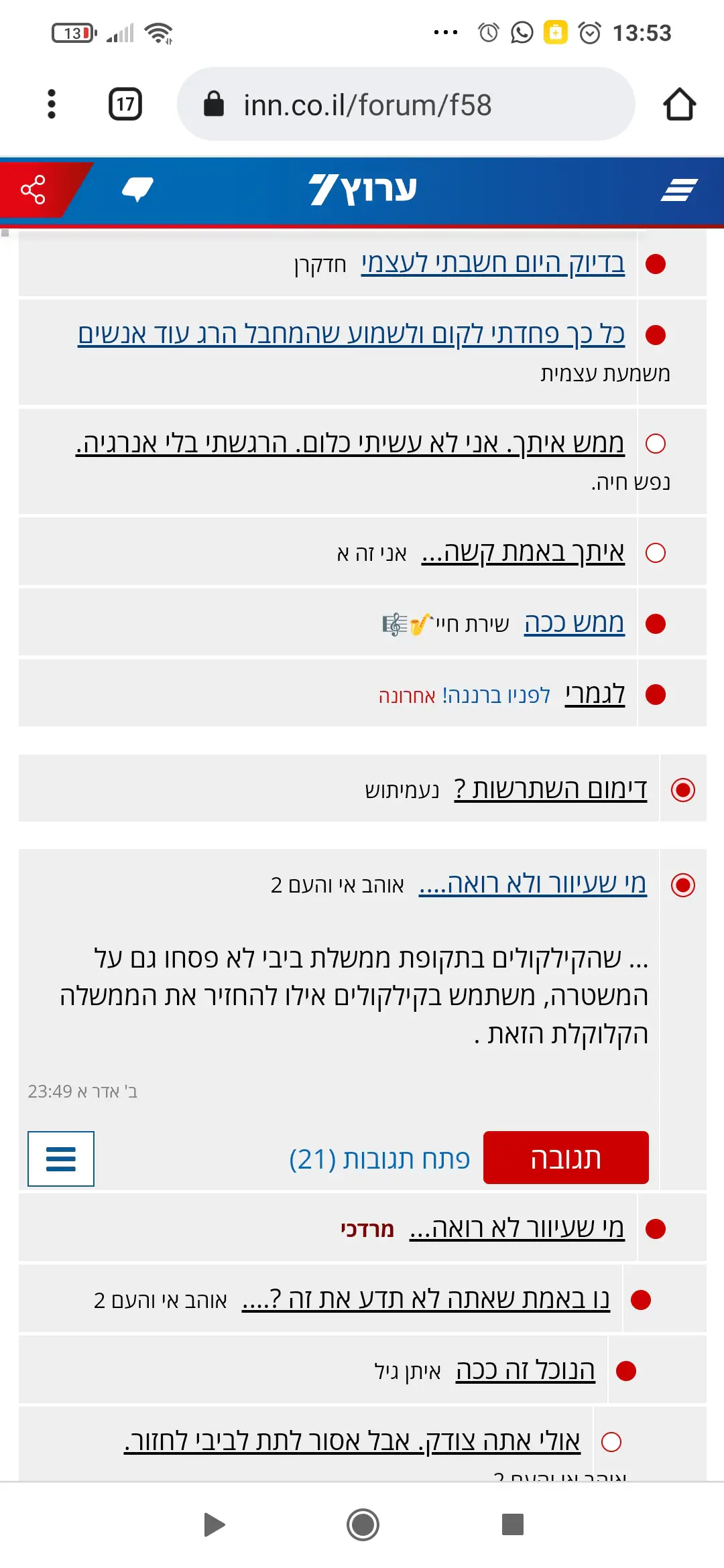Viewport: 724px width, 1568px height.
Task: Go to the browser home page
Action: click(679, 104)
